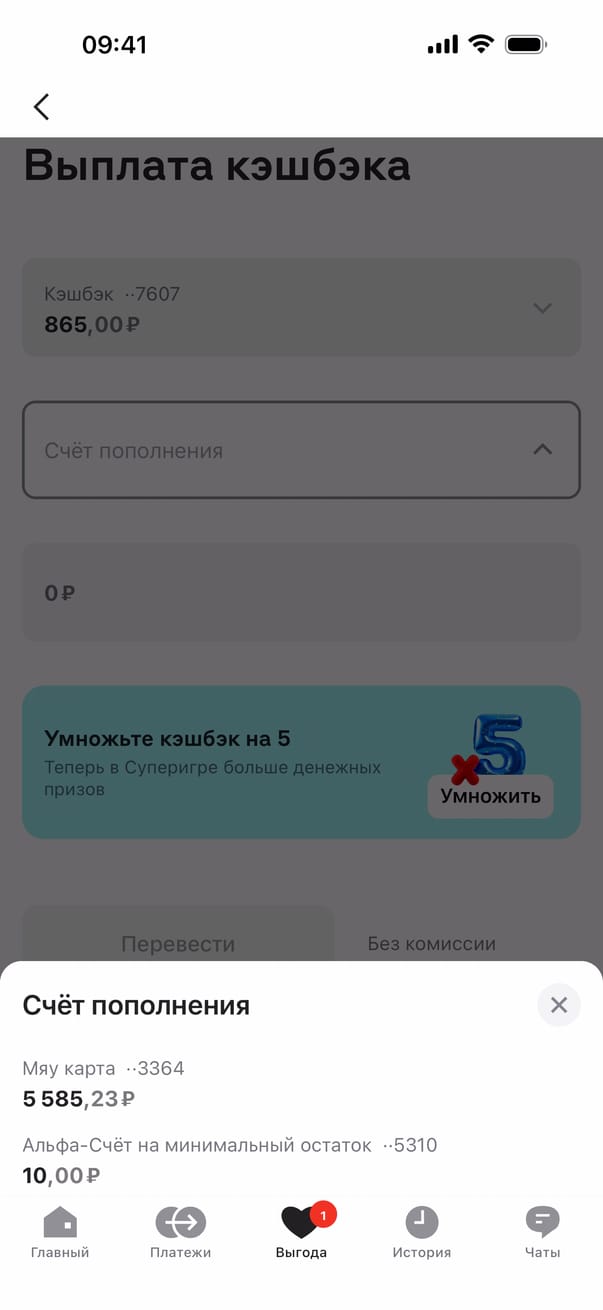
Task: Open the Платежи tab
Action: (180, 1232)
